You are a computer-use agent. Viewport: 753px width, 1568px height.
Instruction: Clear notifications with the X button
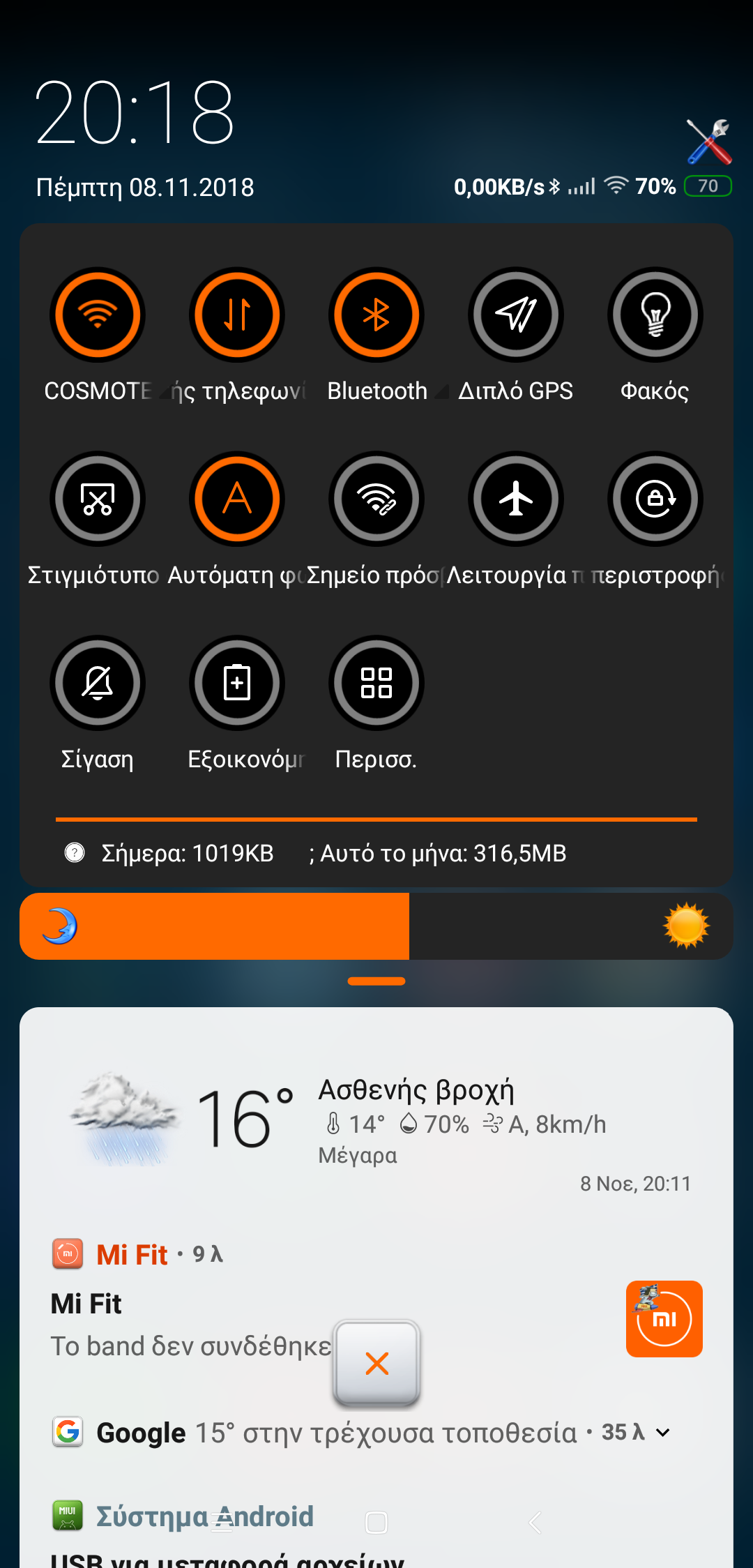(x=376, y=1363)
